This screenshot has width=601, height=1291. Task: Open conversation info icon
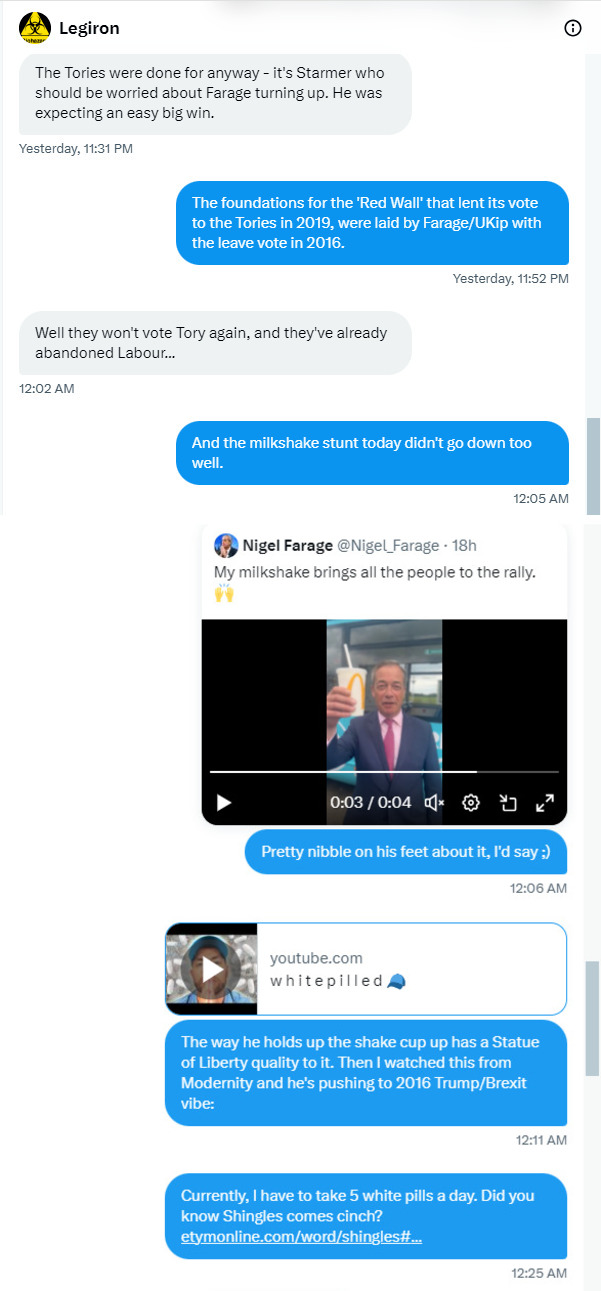pyautogui.click(x=573, y=28)
